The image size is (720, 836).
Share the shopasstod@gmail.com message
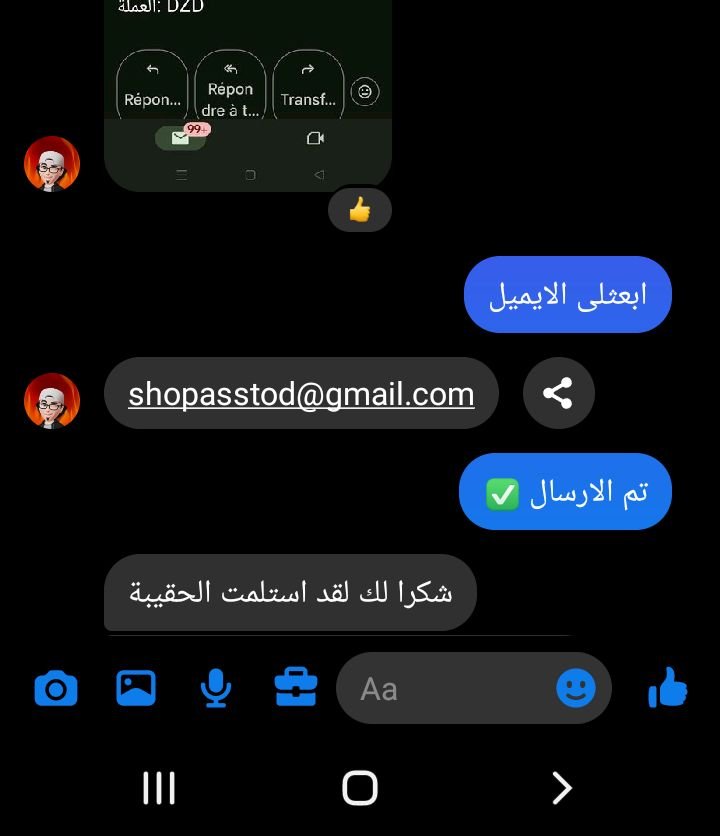pyautogui.click(x=558, y=393)
